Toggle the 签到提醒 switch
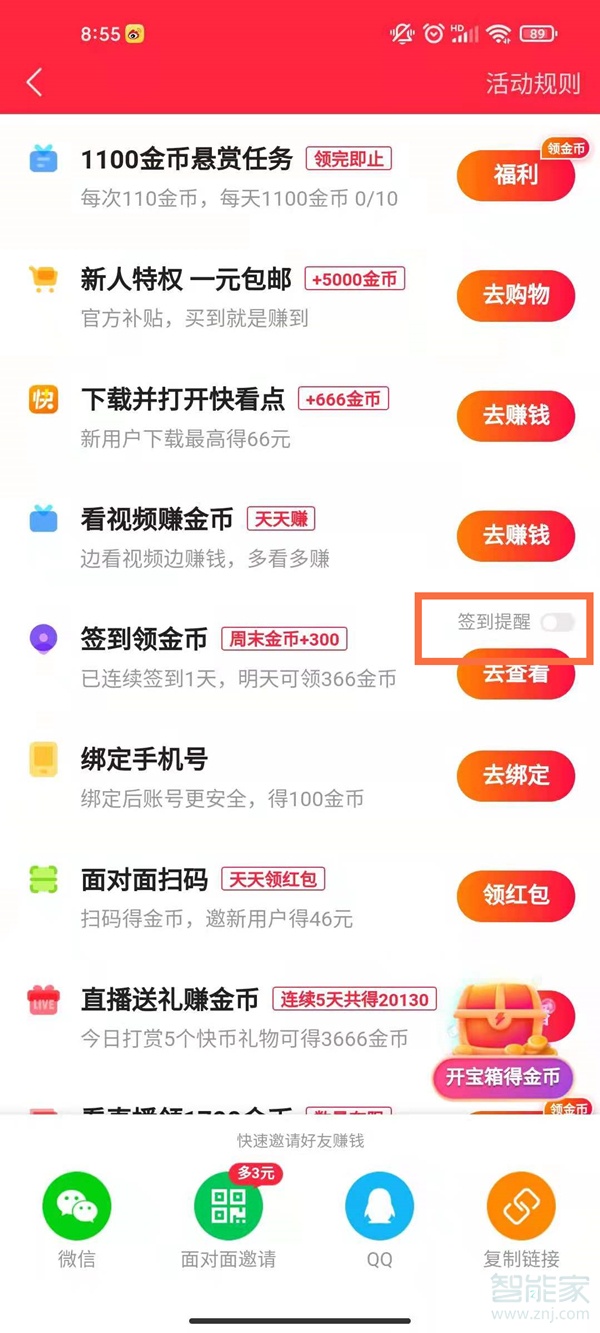Screen dimensions: 600x1333 [557, 622]
